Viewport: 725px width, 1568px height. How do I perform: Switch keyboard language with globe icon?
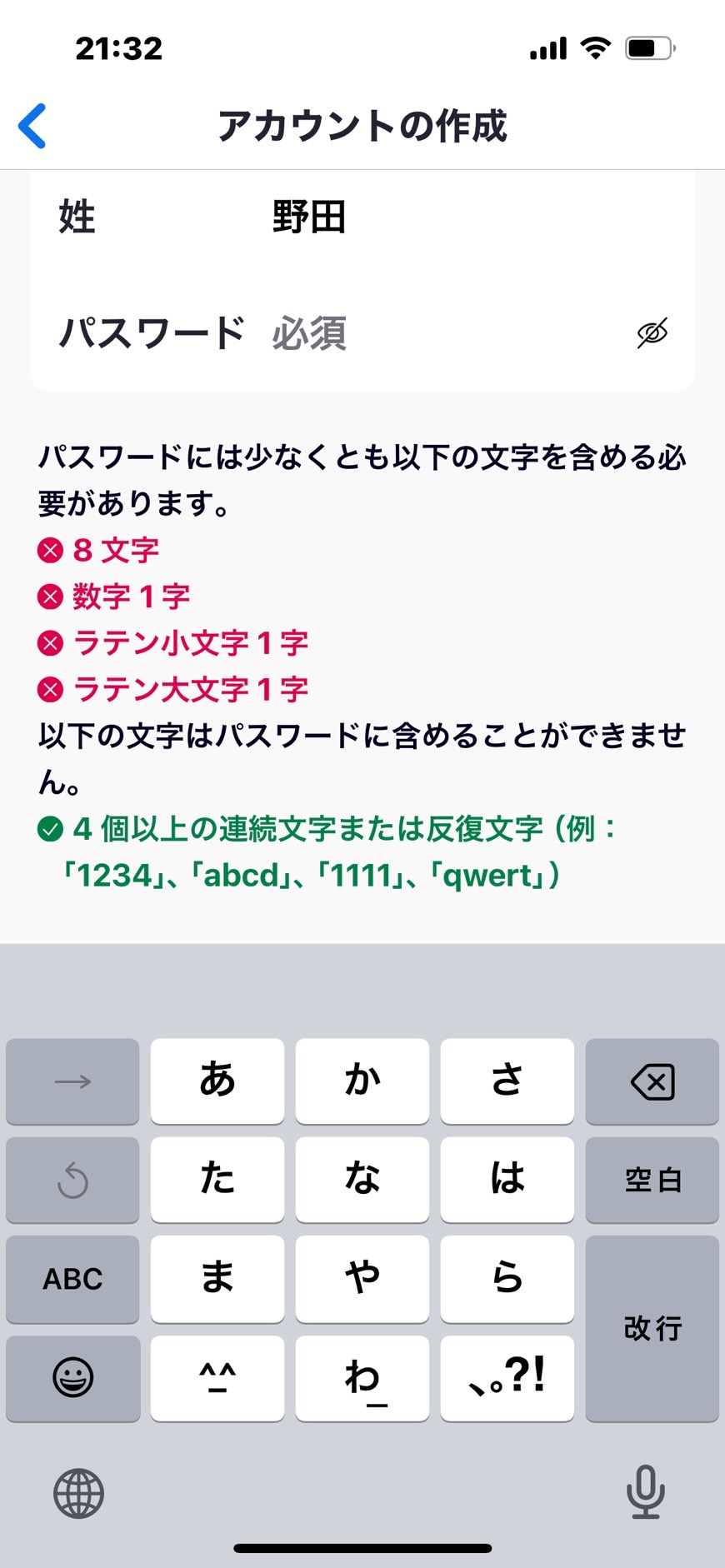(79, 1493)
